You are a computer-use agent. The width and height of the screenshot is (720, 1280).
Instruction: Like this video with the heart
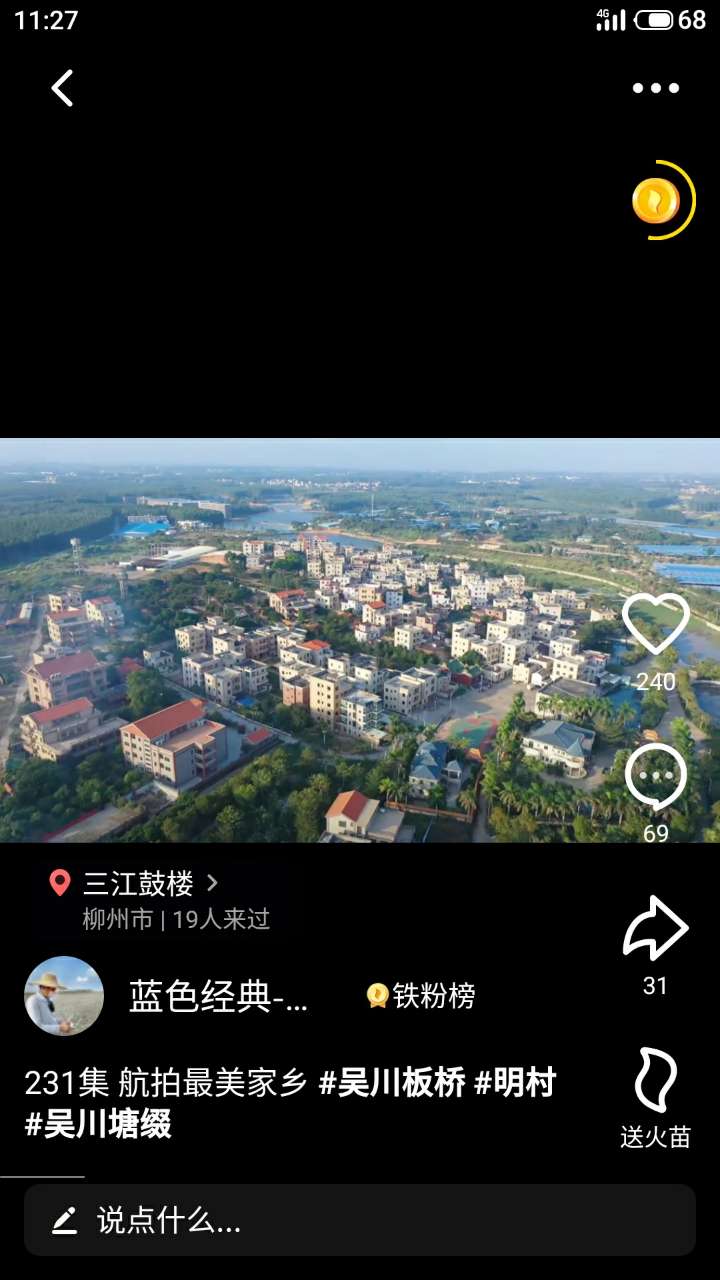[x=656, y=625]
